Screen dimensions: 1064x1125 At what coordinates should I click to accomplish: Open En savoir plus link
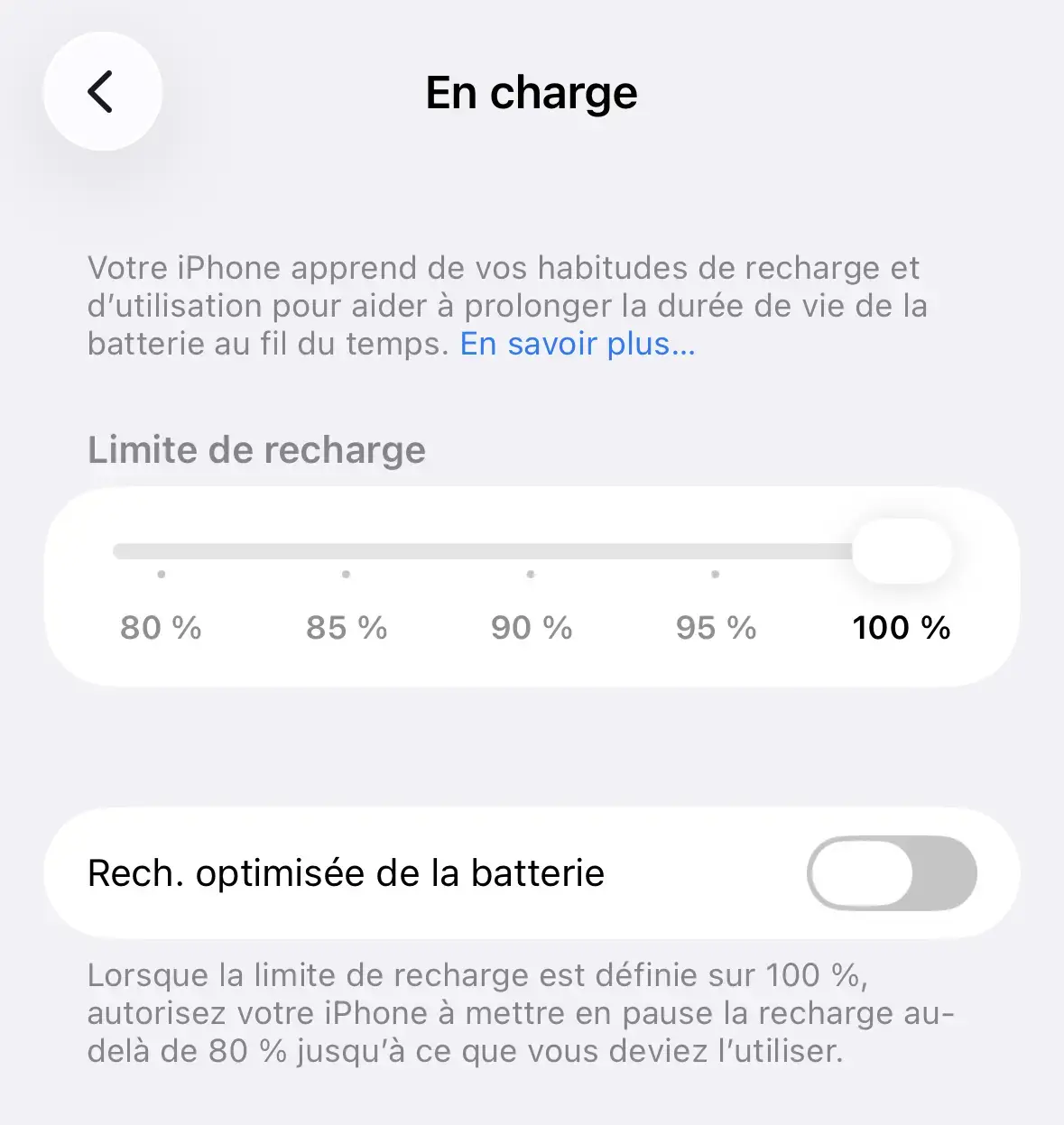578,344
